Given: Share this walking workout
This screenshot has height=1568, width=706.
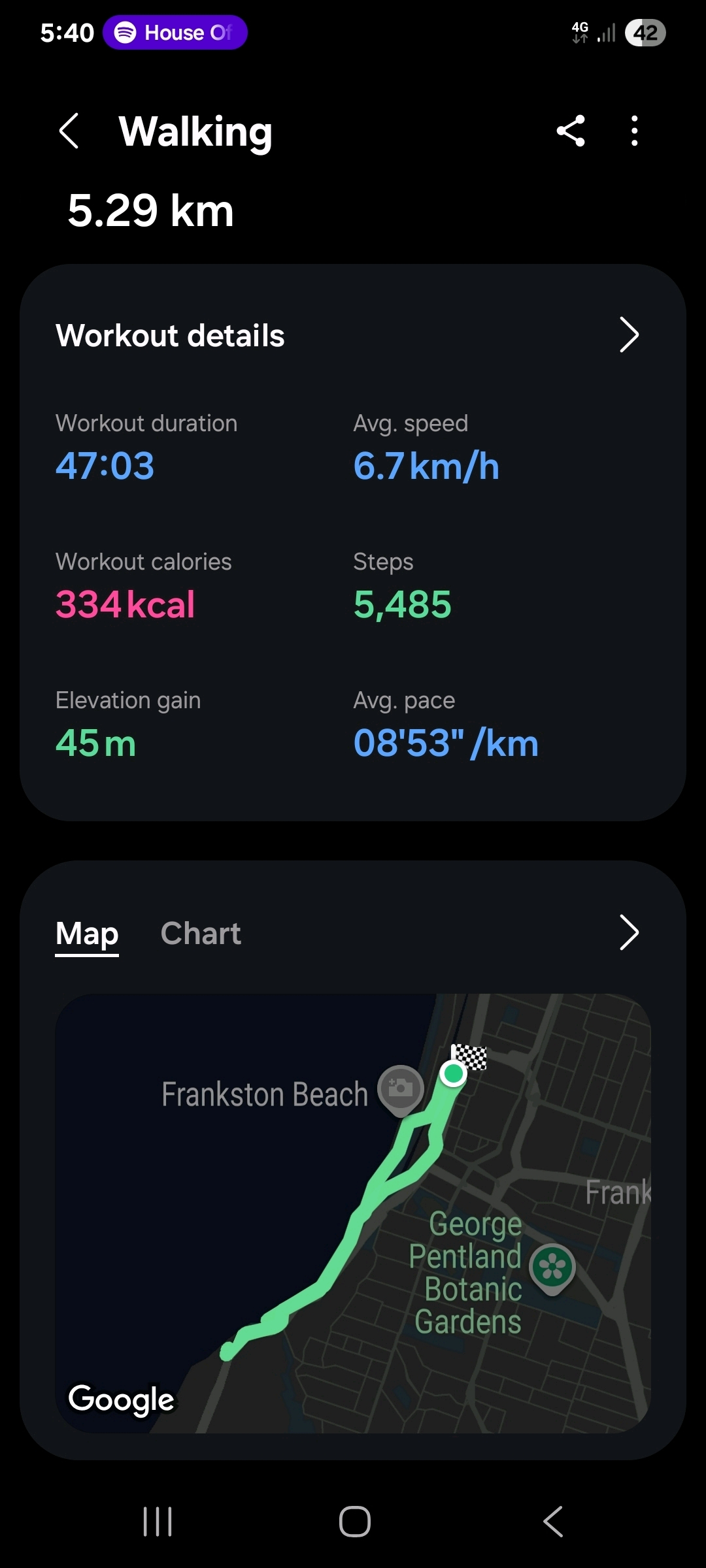Looking at the screenshot, I should [x=571, y=131].
